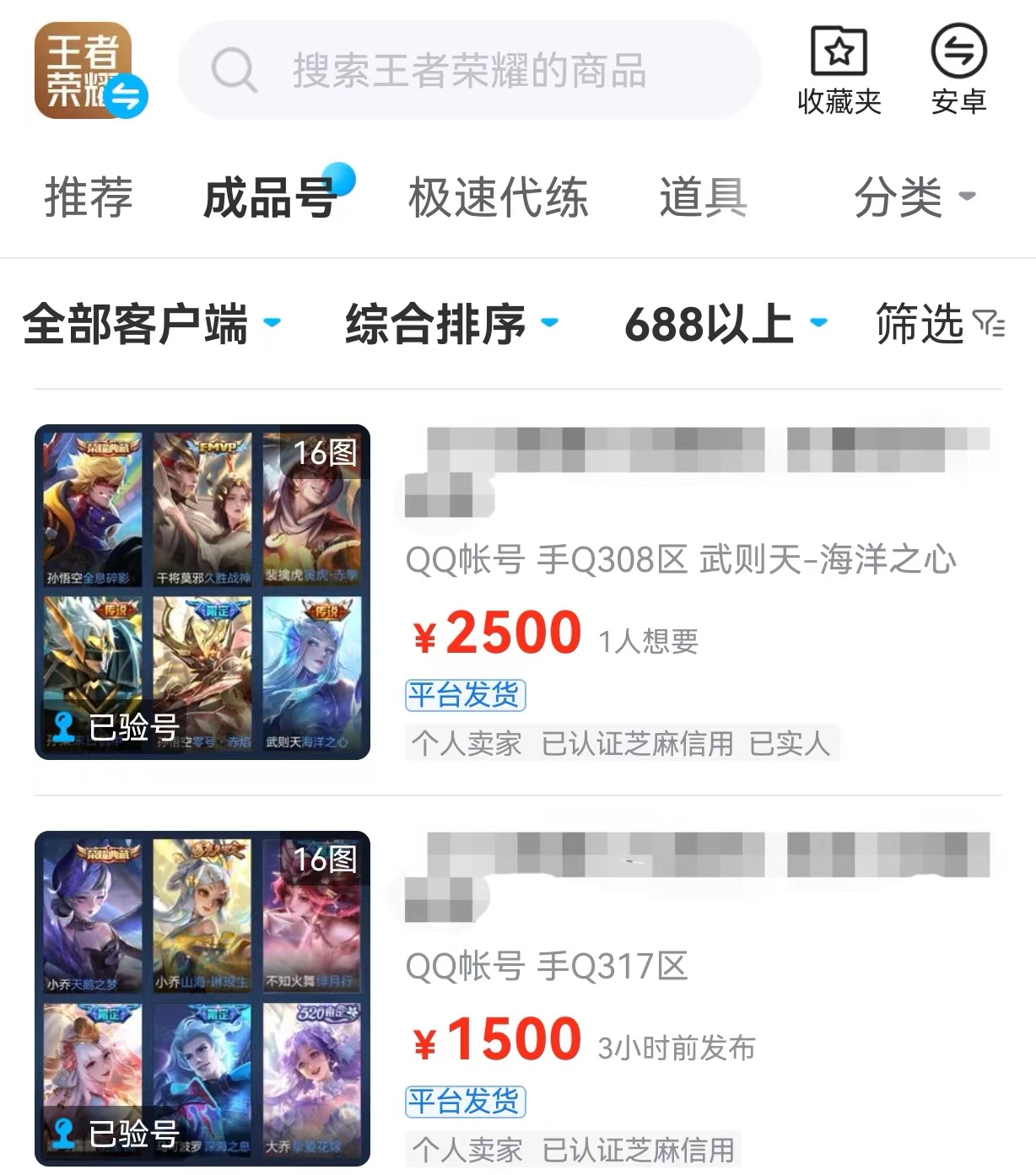The image size is (1036, 1175).
Task: Change the 688以上 price range filter
Action: [724, 324]
